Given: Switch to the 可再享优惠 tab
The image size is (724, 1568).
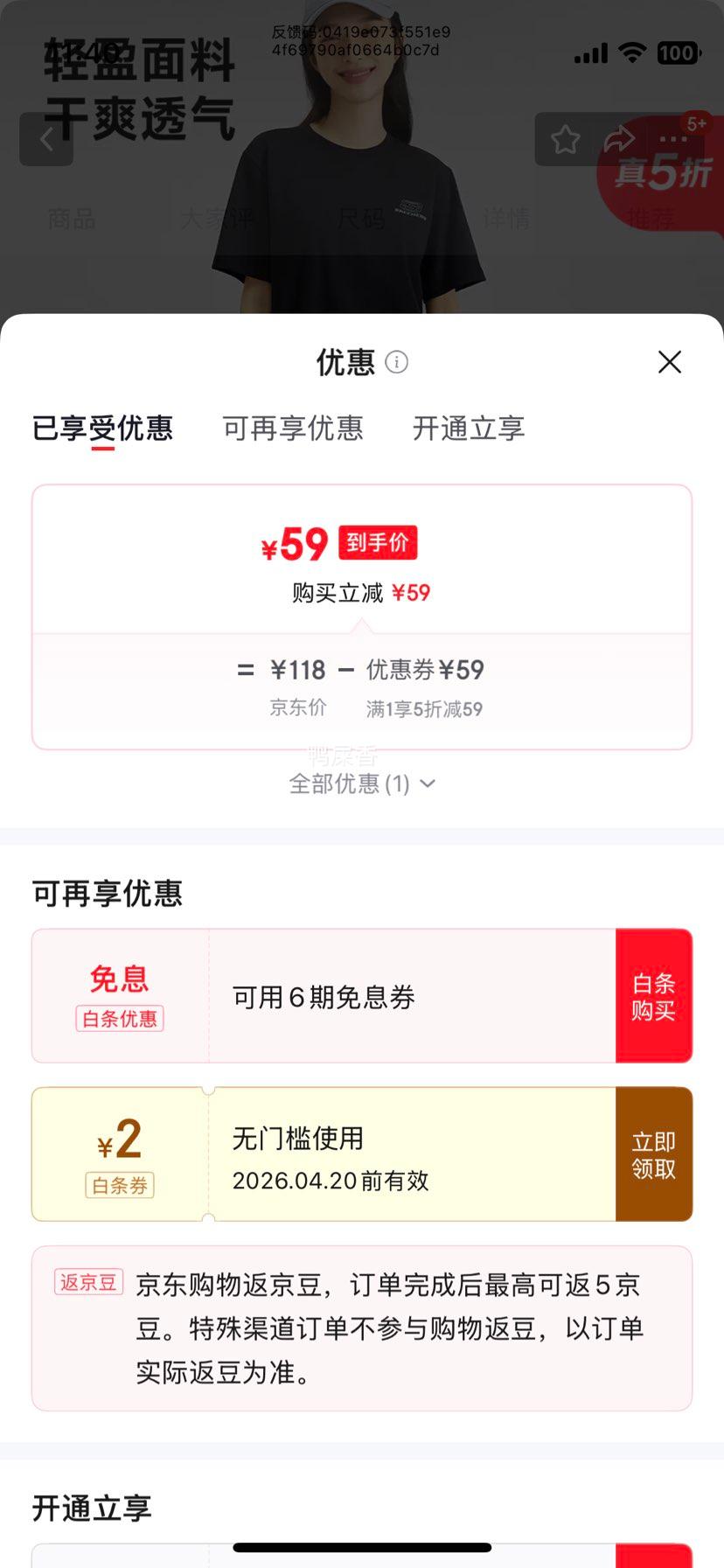Looking at the screenshot, I should click(x=292, y=429).
